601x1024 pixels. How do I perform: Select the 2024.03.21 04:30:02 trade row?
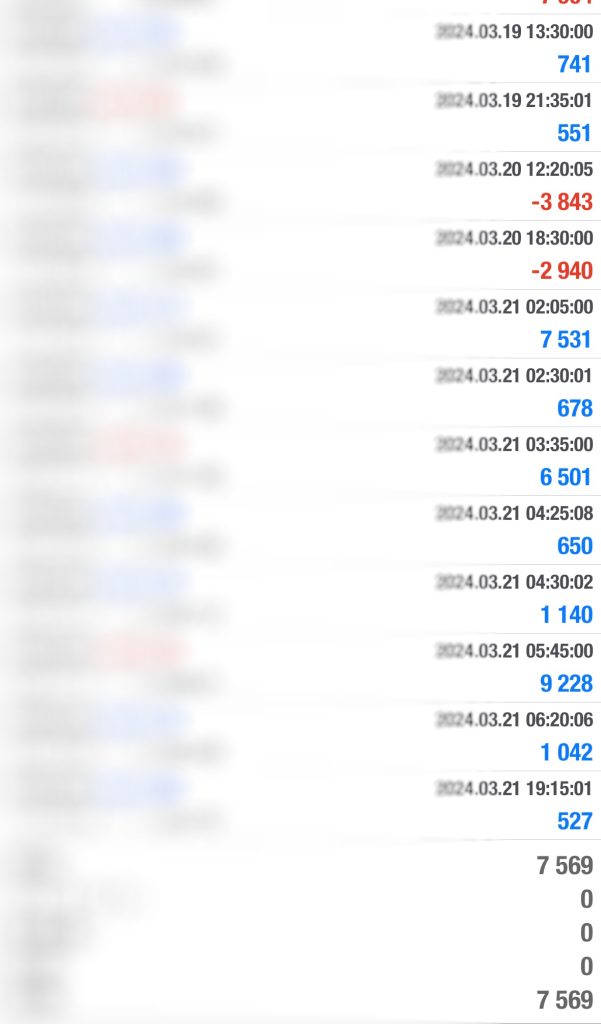300,599
